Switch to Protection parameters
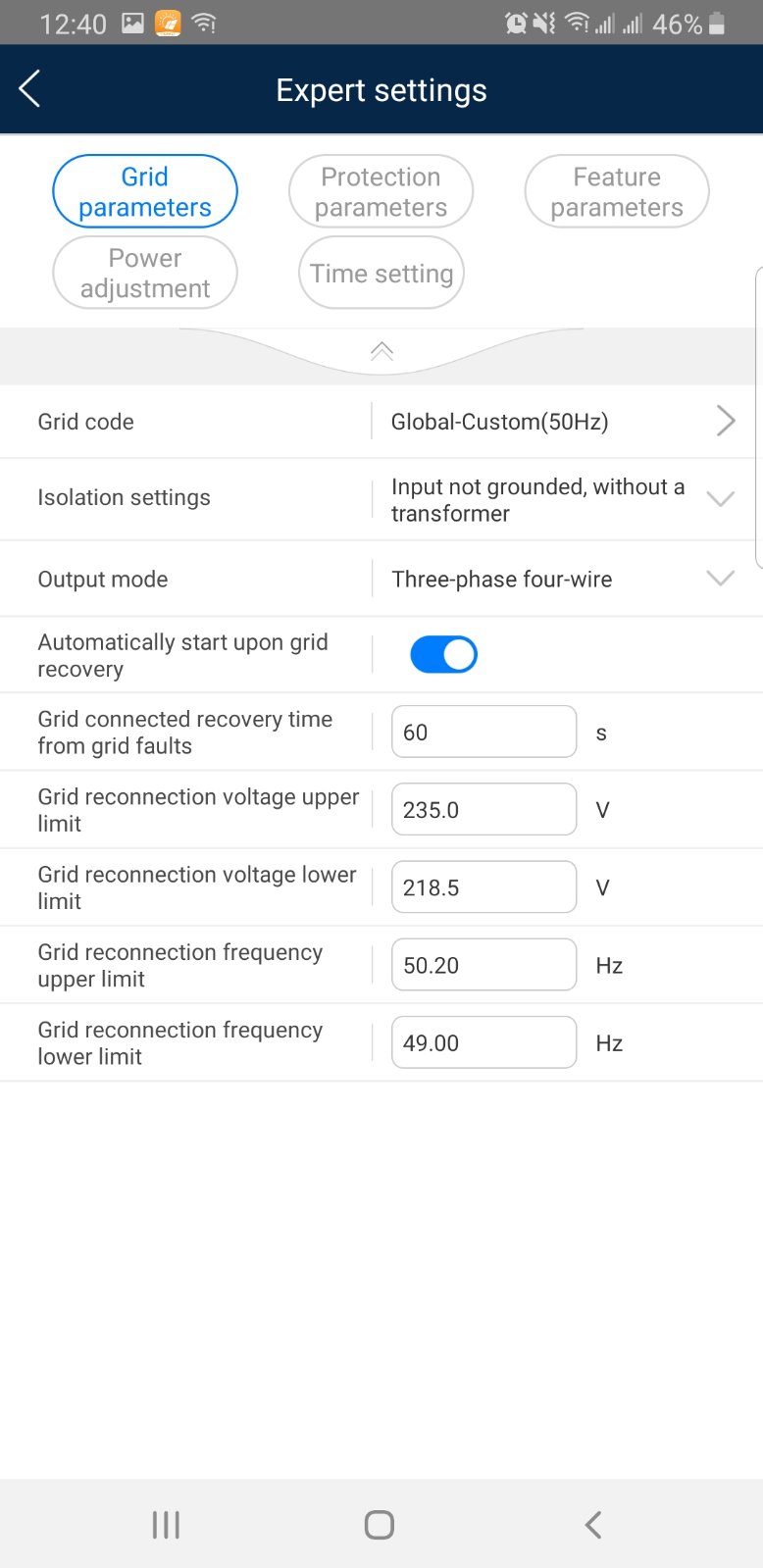Viewport: 763px width, 1568px height. [x=381, y=191]
